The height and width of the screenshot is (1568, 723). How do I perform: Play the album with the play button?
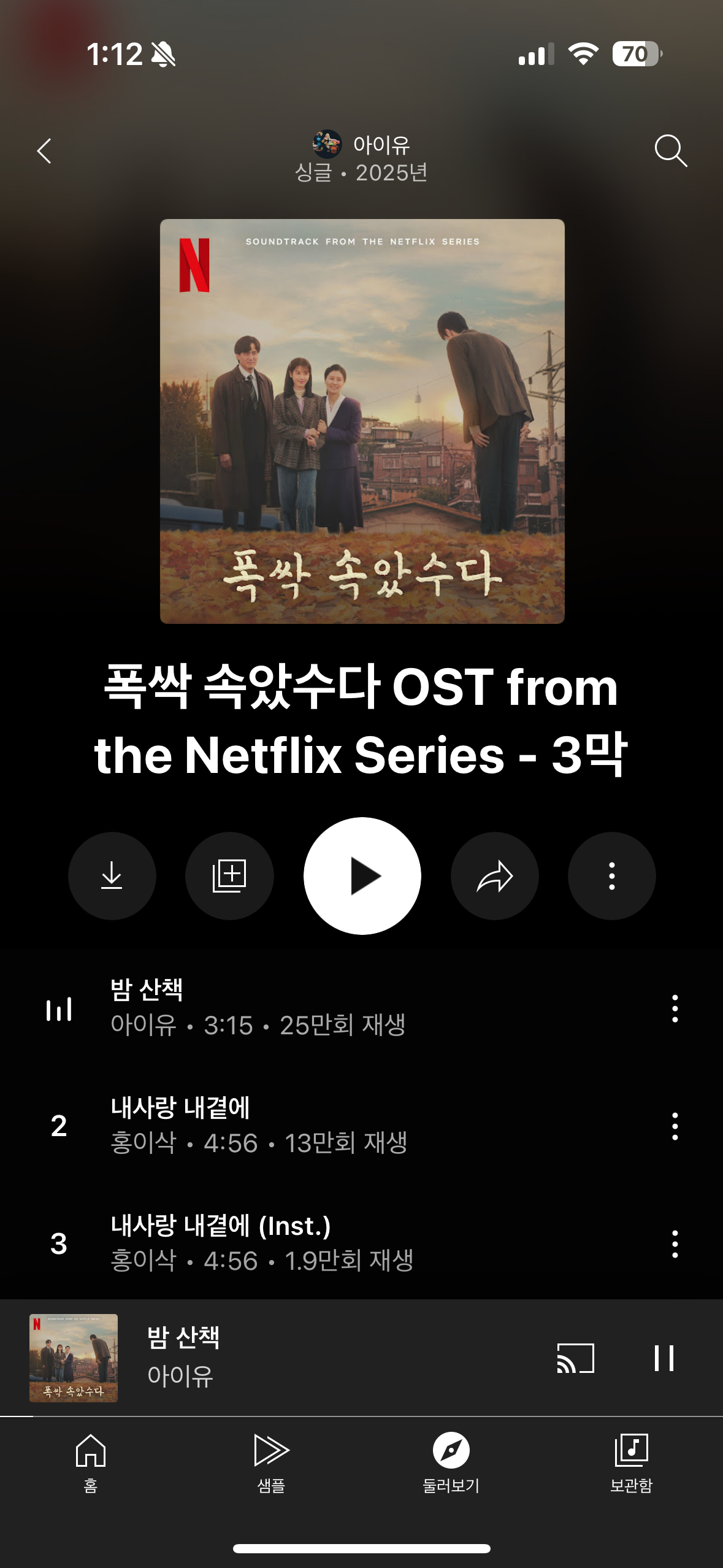362,876
